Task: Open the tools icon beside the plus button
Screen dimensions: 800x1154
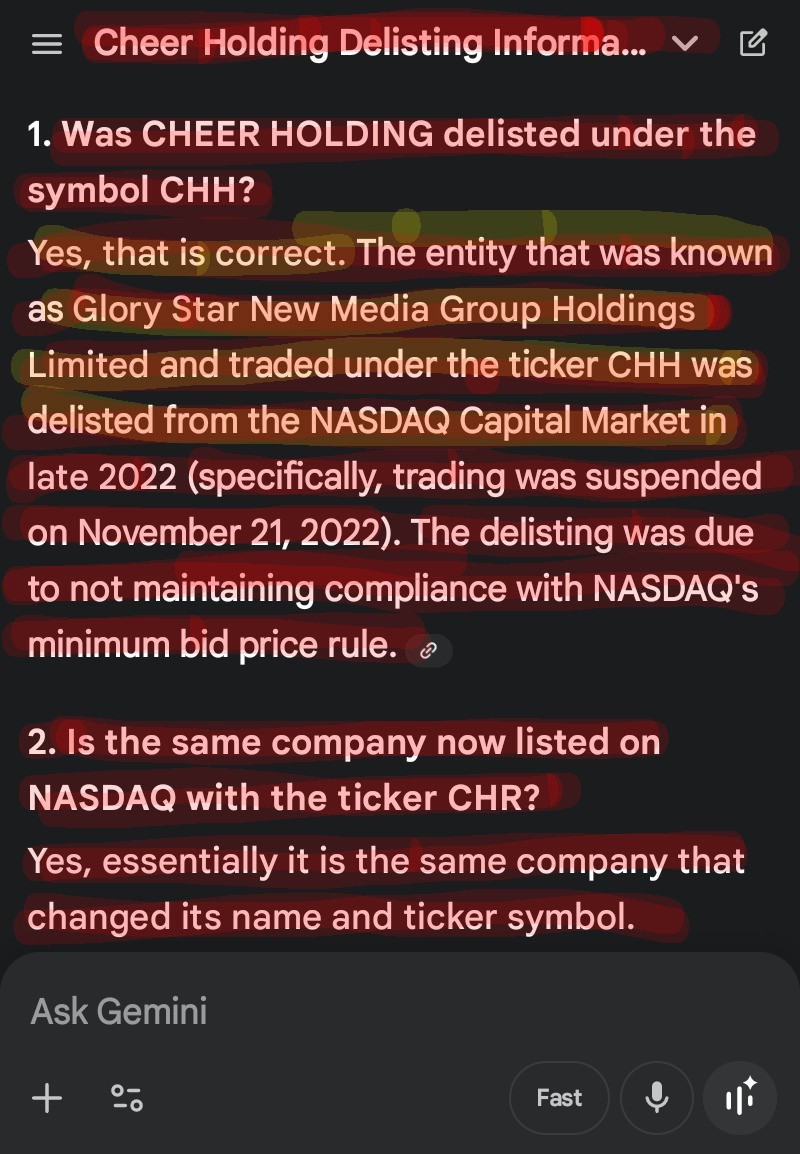Action: 127,1097
